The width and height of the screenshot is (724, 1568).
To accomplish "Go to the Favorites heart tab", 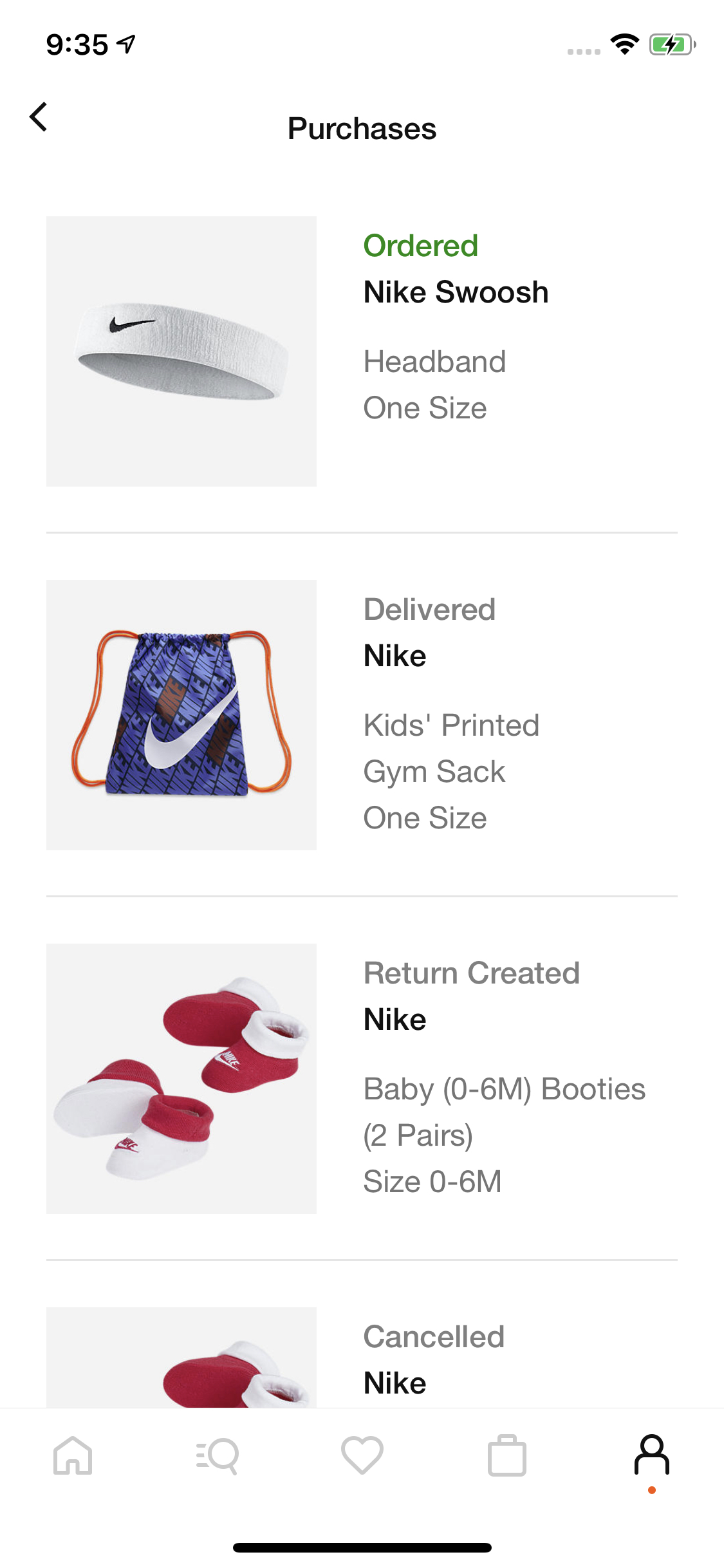I will (x=362, y=1456).
